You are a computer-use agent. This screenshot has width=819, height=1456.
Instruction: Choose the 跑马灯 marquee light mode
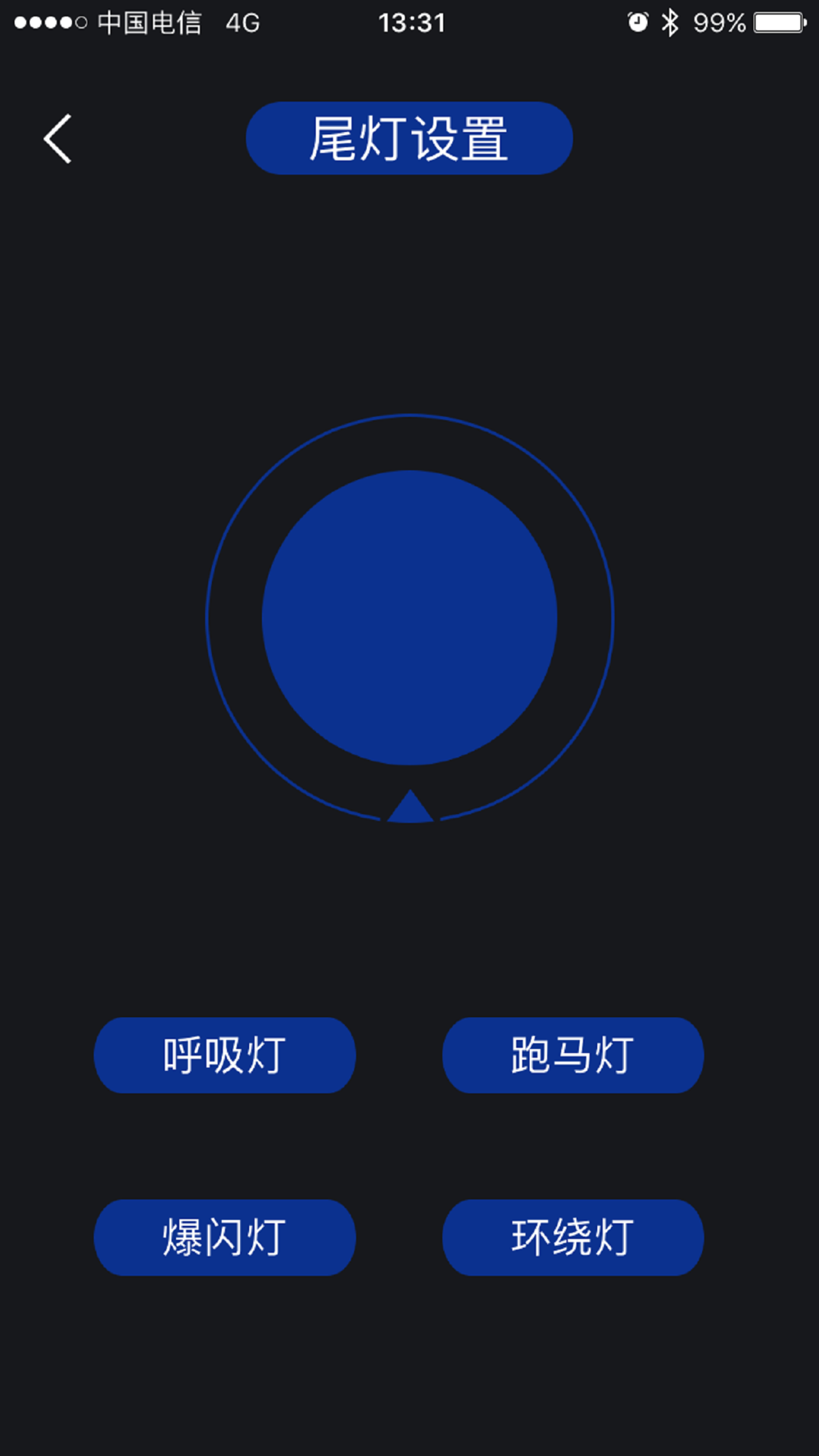(573, 1055)
